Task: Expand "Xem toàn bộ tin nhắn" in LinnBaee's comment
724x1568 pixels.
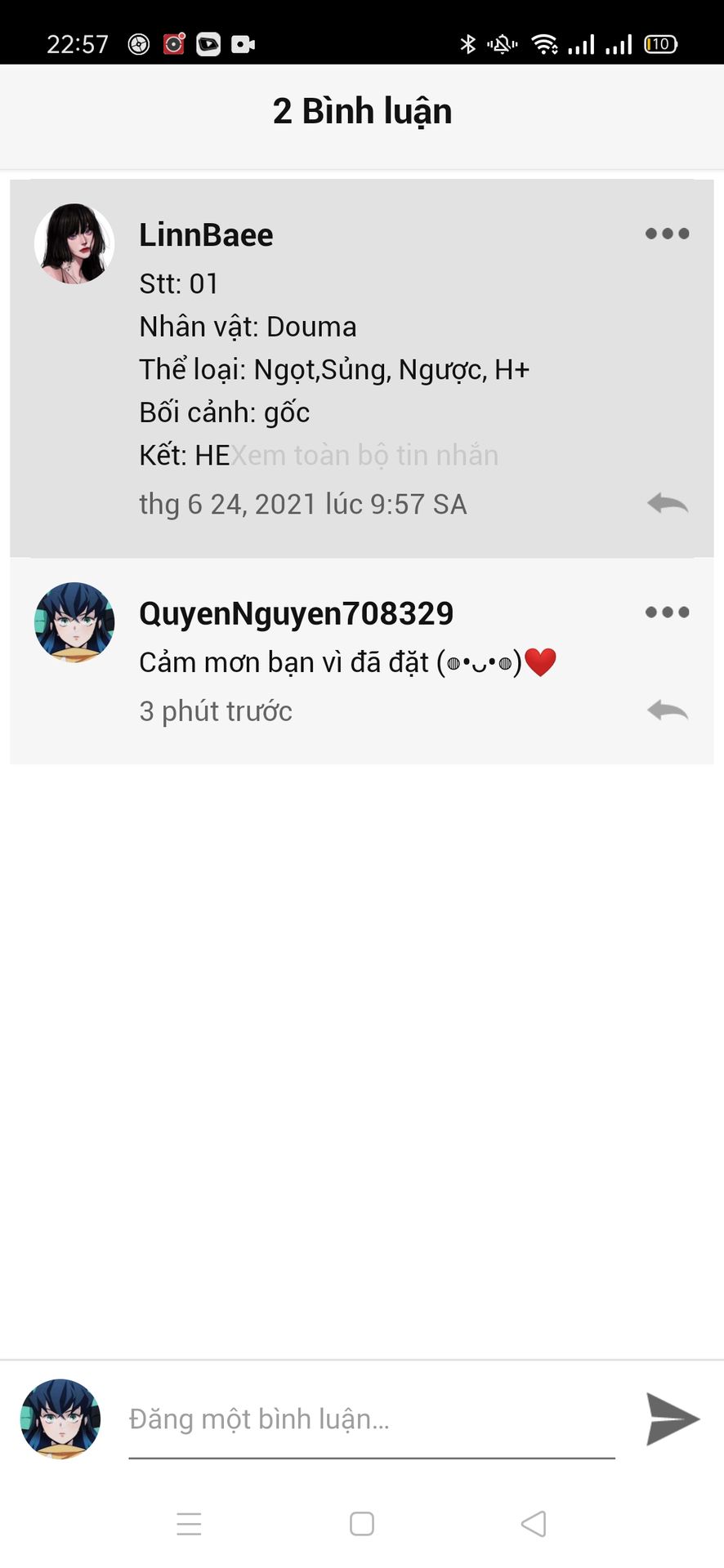Action: click(x=364, y=455)
